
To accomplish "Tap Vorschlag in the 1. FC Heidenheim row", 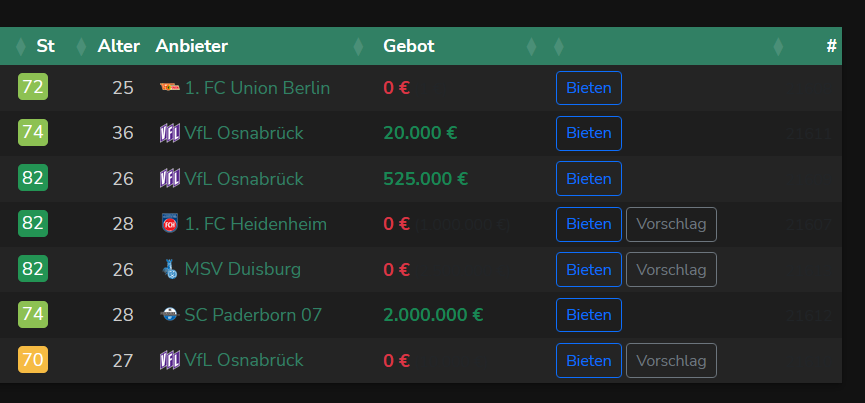I will tap(671, 224).
